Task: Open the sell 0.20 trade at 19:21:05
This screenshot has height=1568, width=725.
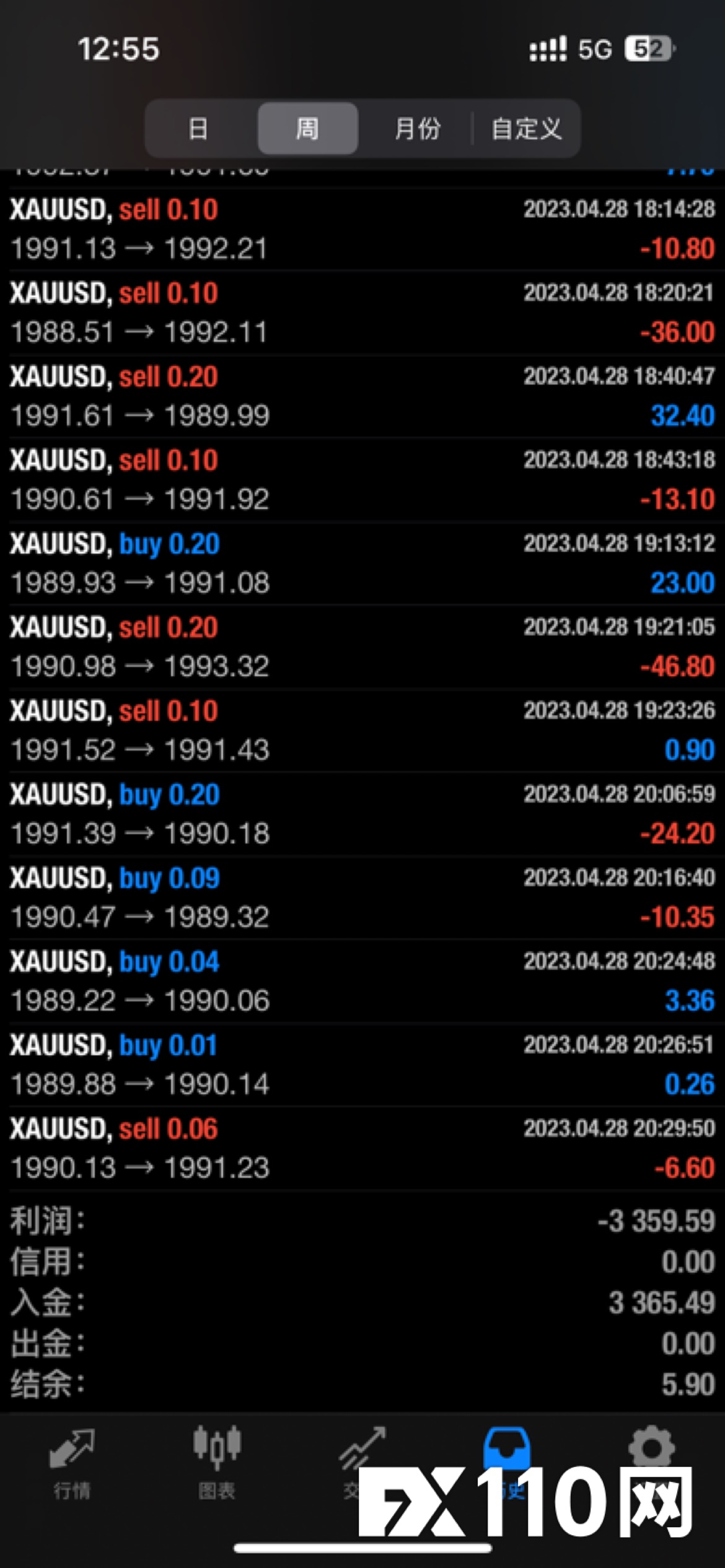Action: 362,647
